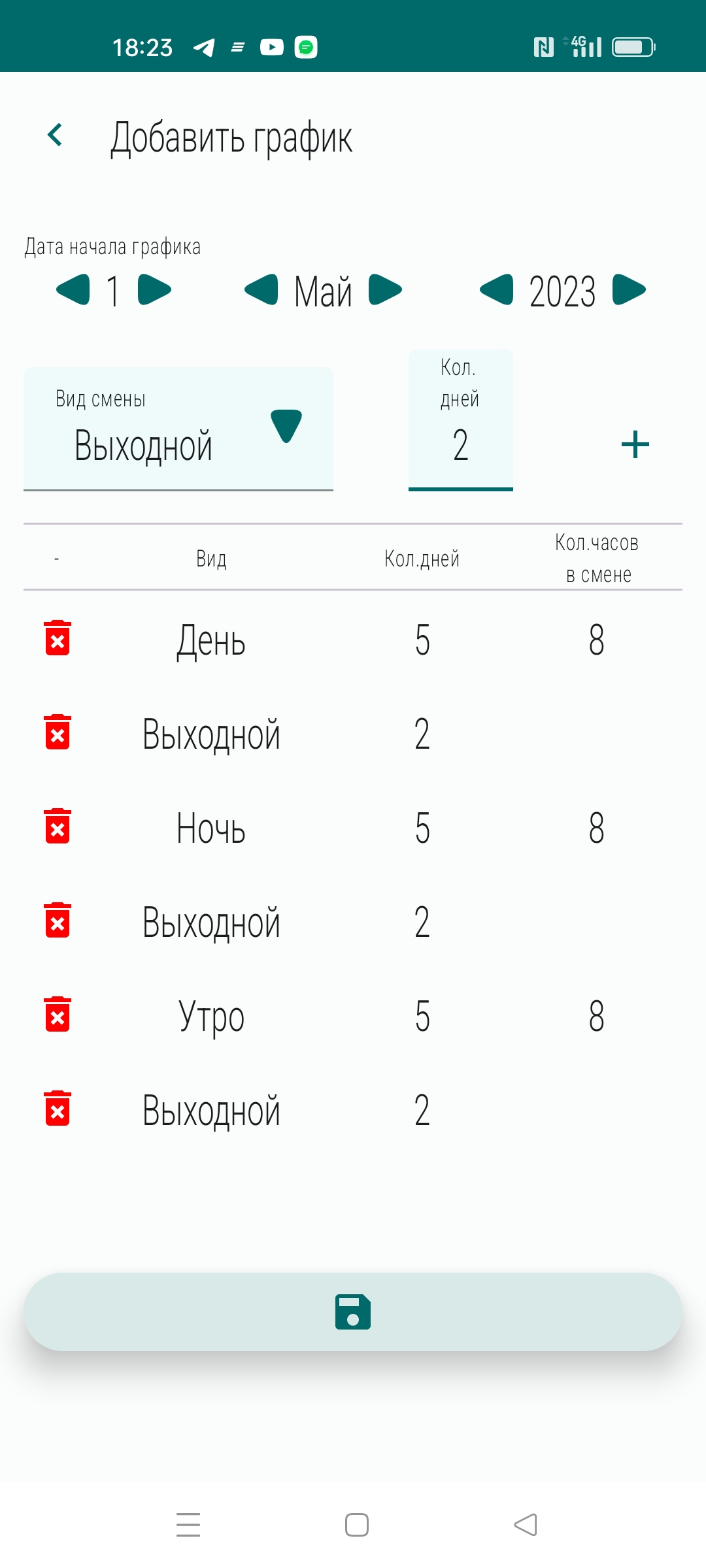706x1568 pixels.
Task: Save the schedule with the floppy button
Action: coord(353,1311)
